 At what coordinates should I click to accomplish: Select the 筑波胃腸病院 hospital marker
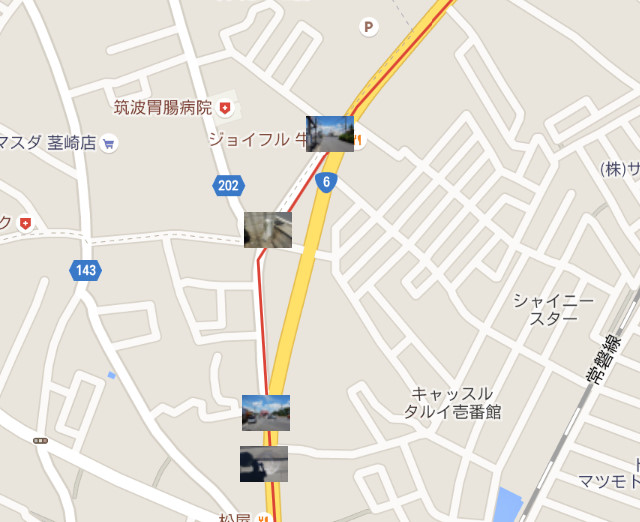pyautogui.click(x=225, y=107)
